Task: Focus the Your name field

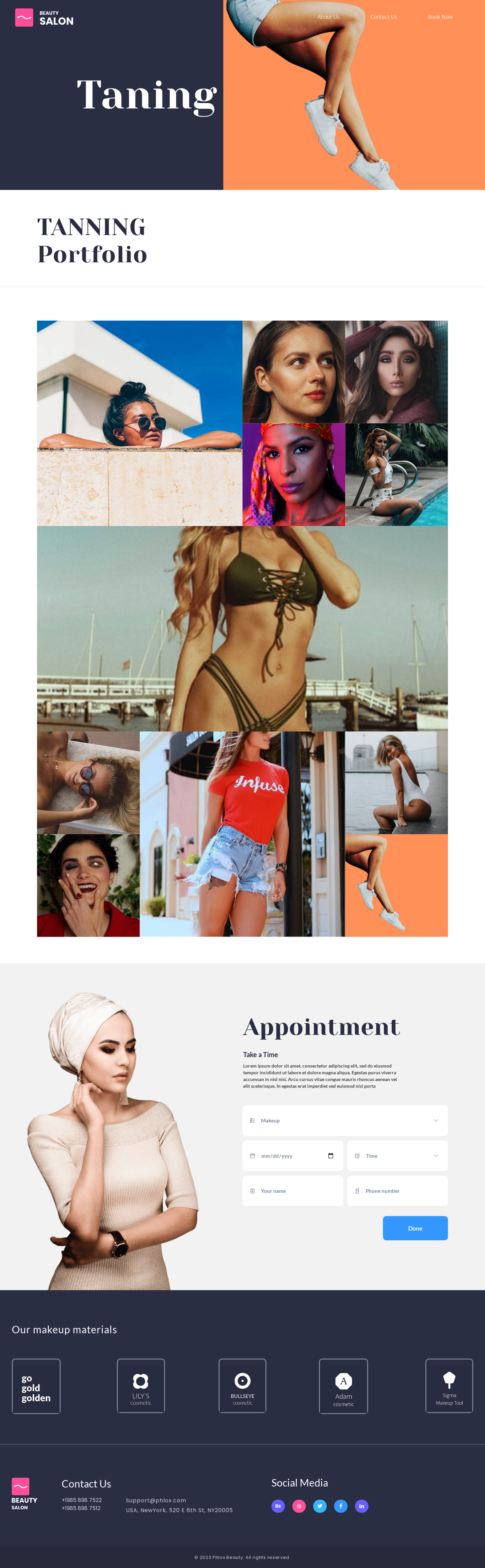Action: (292, 1191)
